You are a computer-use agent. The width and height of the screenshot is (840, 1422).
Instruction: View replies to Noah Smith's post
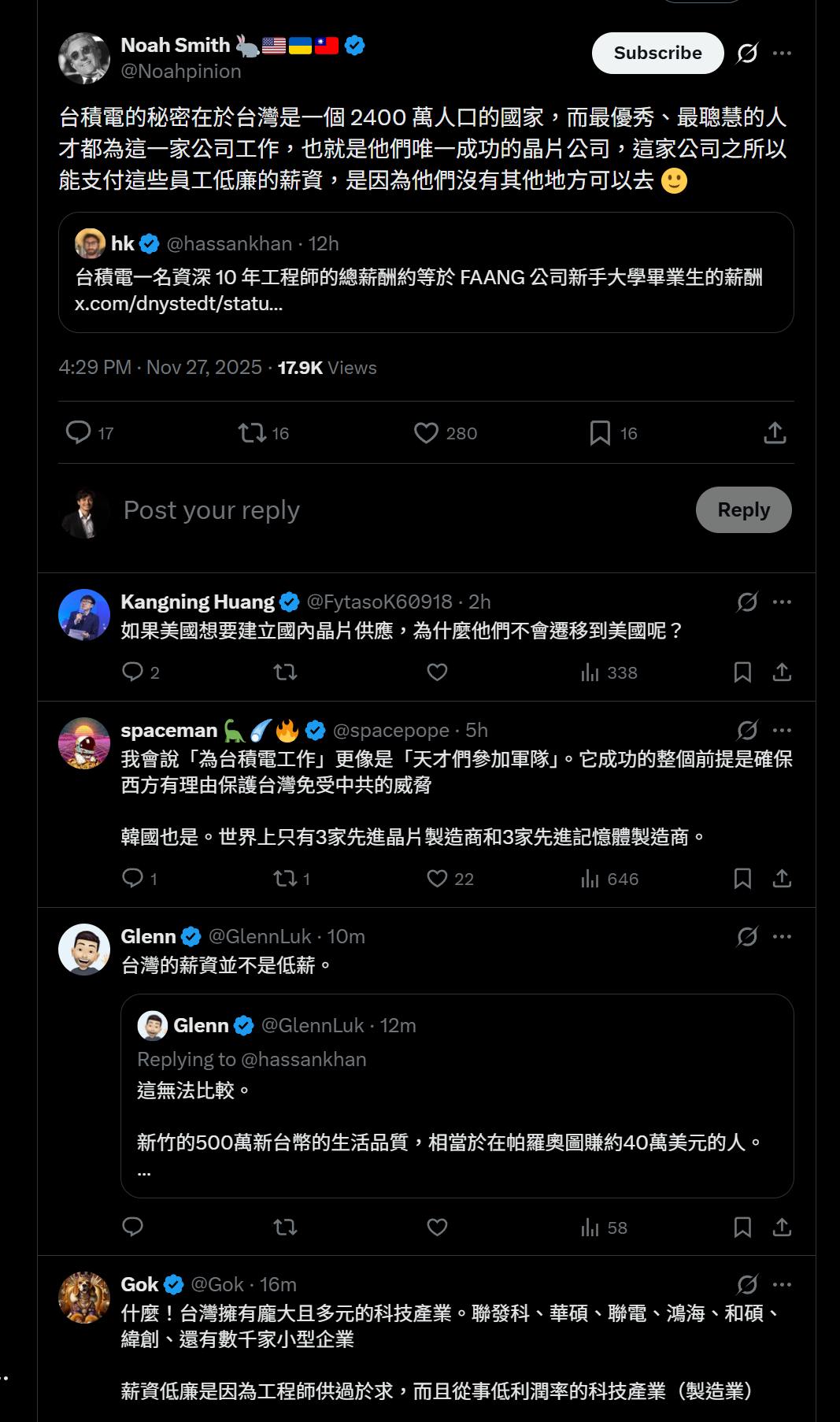click(x=79, y=433)
